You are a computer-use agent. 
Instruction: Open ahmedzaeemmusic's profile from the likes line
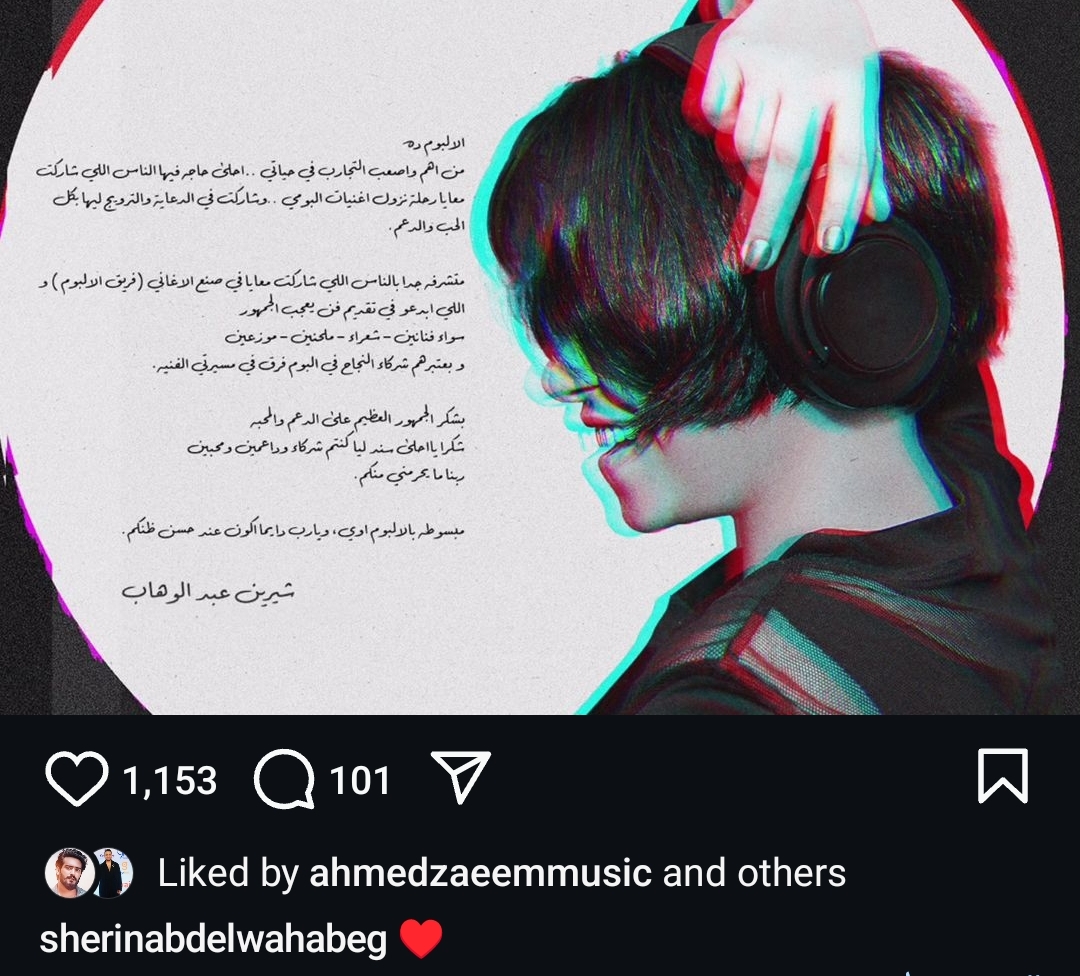click(481, 874)
